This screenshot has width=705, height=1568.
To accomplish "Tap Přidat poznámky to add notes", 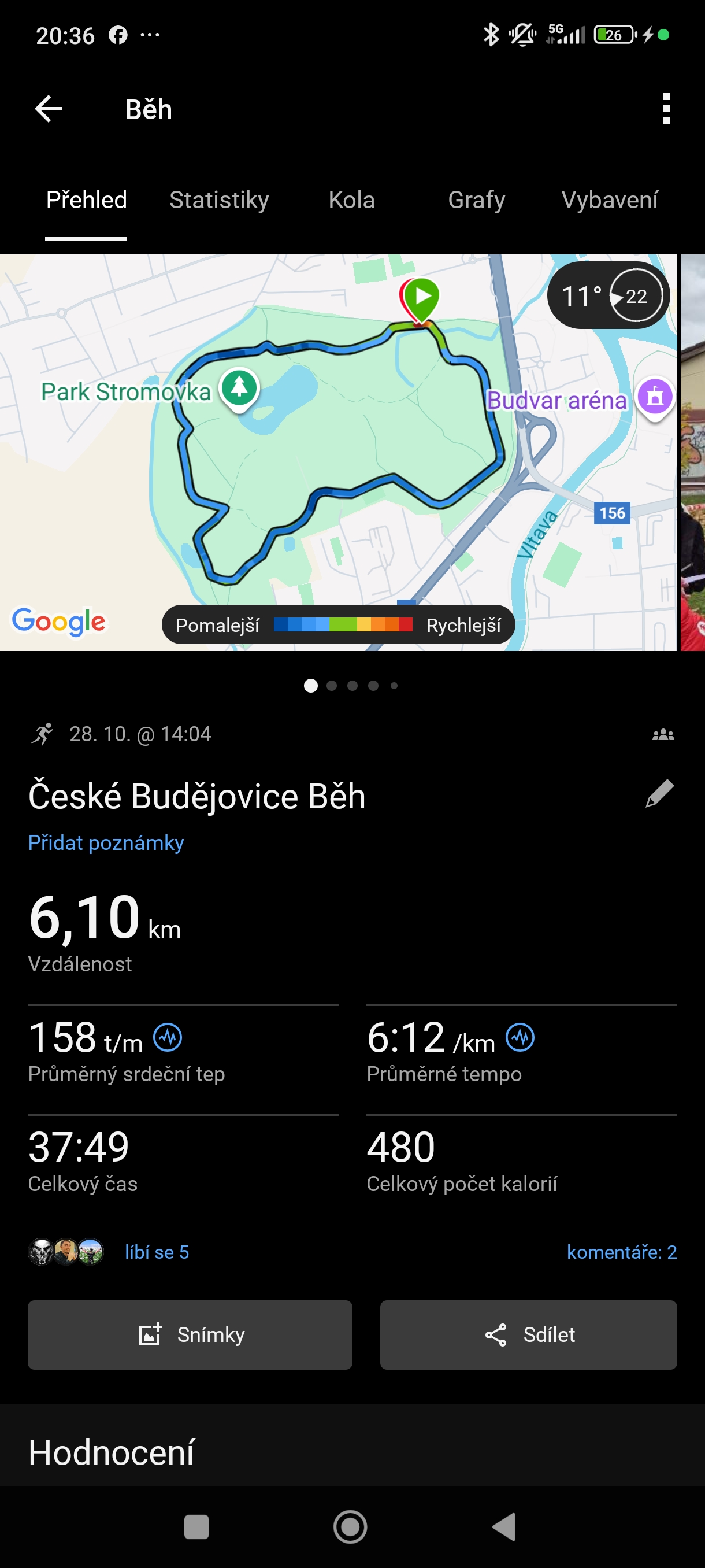I will [x=106, y=843].
